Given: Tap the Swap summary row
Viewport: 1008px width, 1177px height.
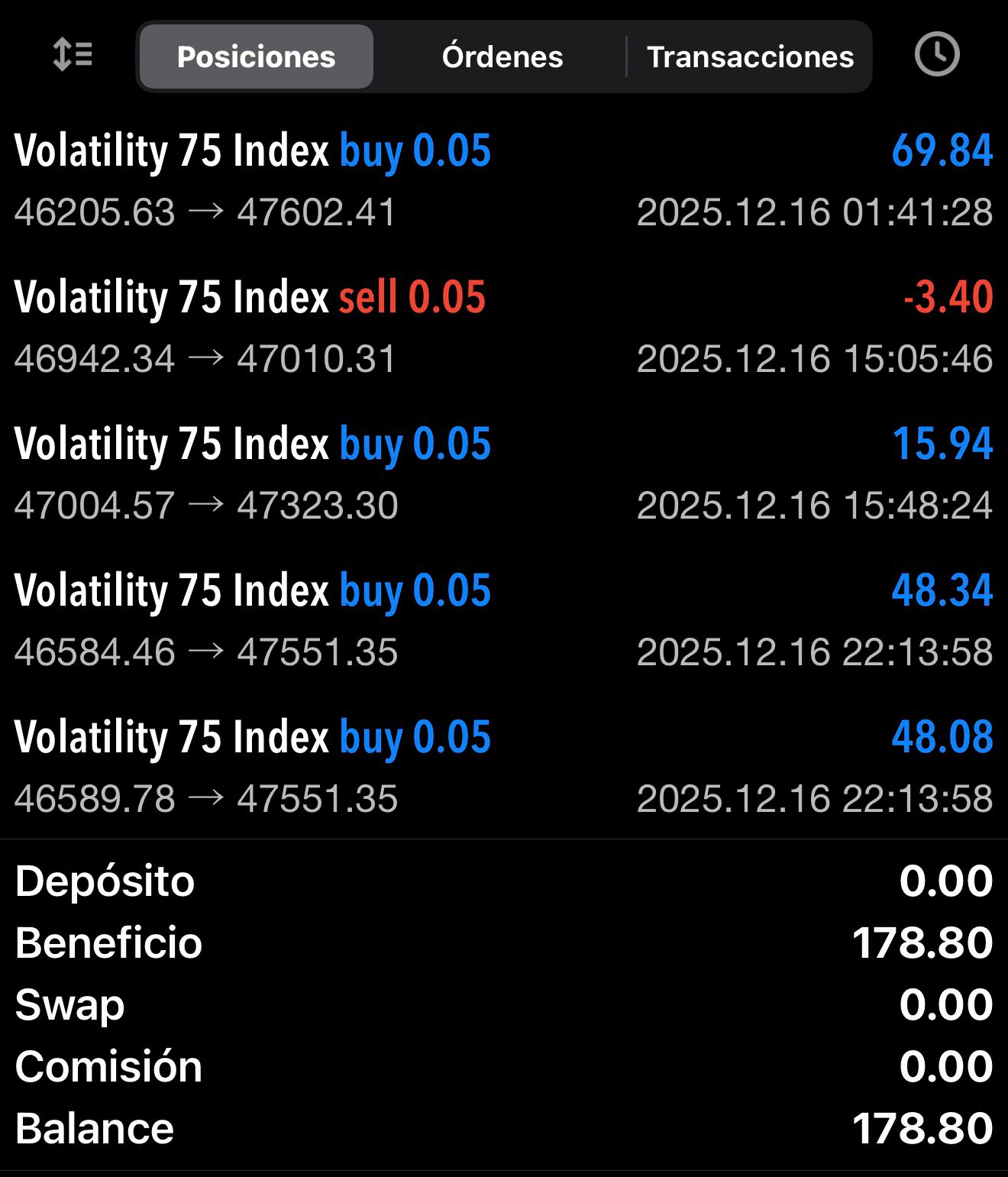Looking at the screenshot, I should point(504,1005).
